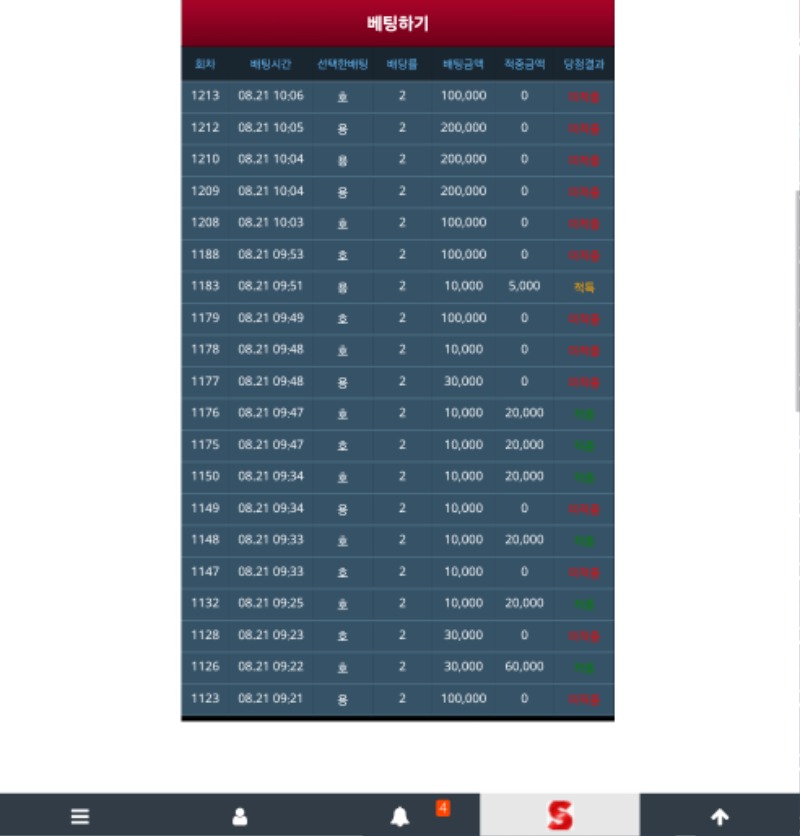The height and width of the screenshot is (836, 800).
Task: Tap the up arrow to return to top
Action: point(720,816)
